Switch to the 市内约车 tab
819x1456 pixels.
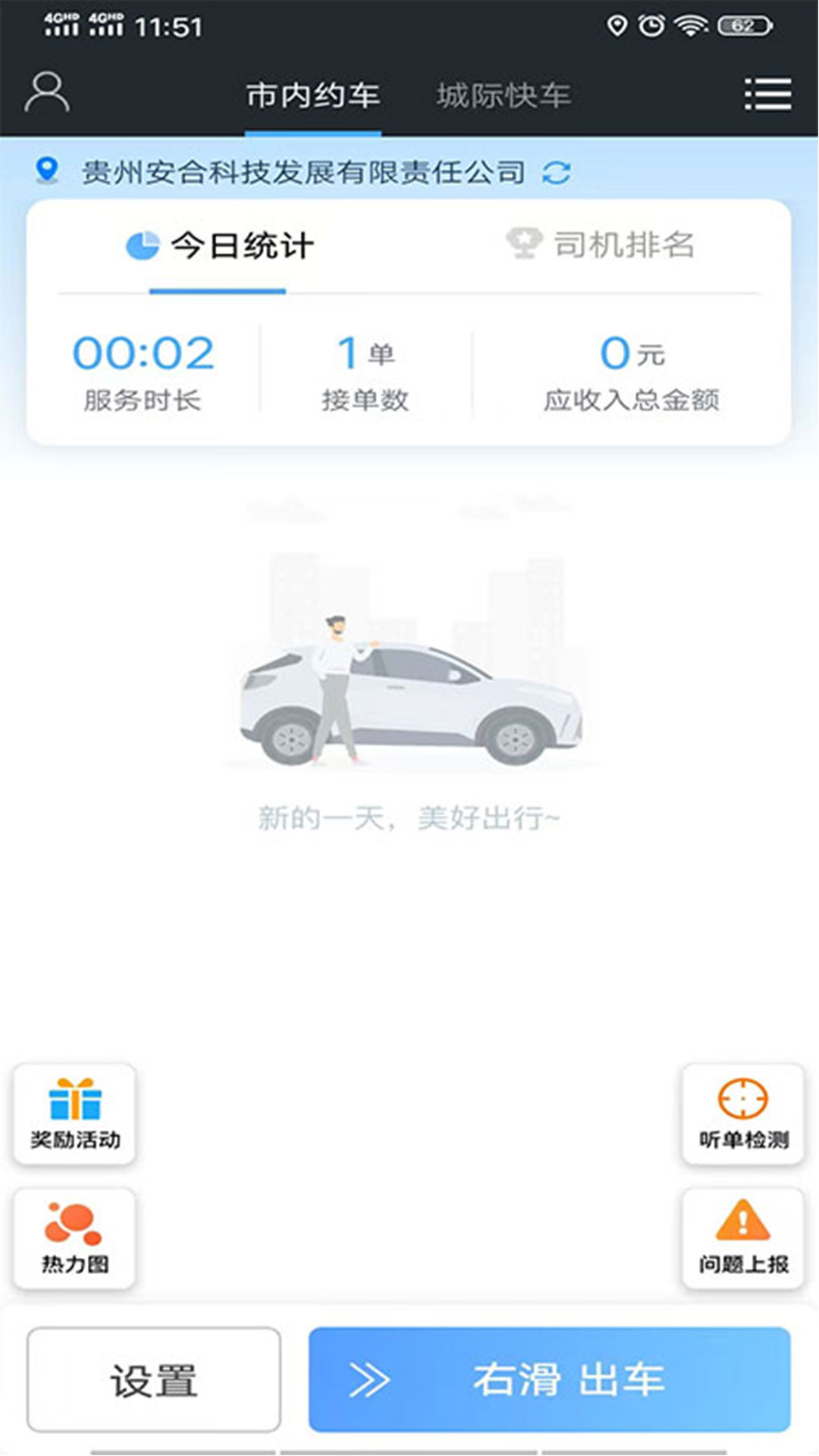pyautogui.click(x=312, y=96)
